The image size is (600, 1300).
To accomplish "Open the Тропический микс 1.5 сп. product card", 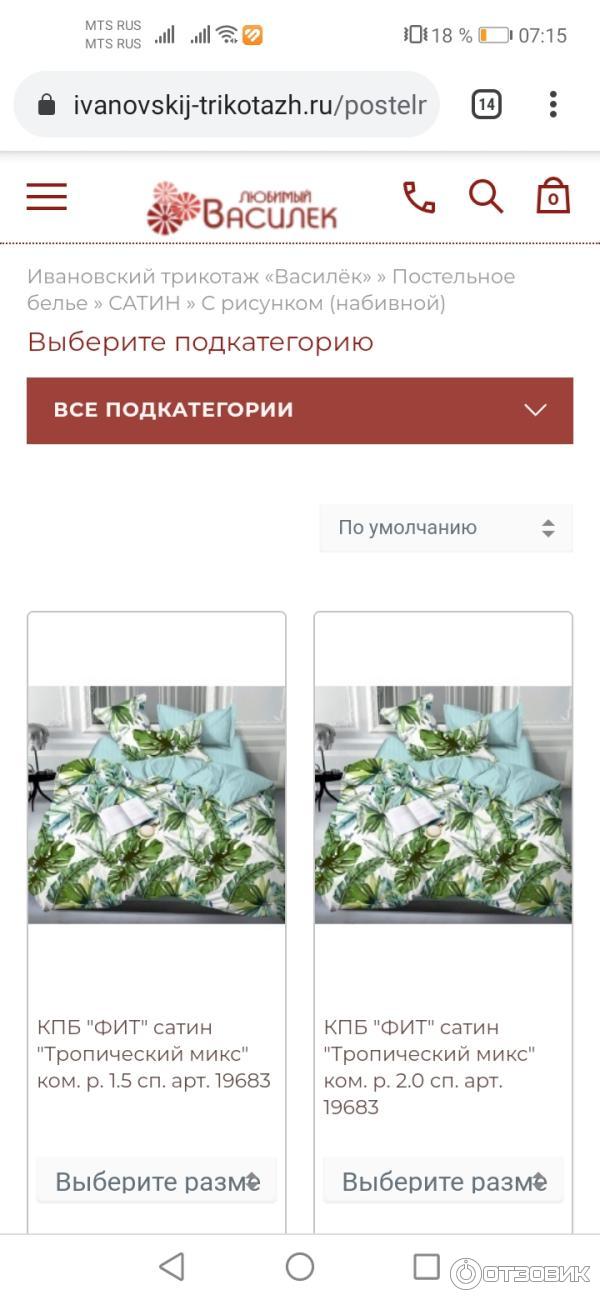I will point(156,804).
